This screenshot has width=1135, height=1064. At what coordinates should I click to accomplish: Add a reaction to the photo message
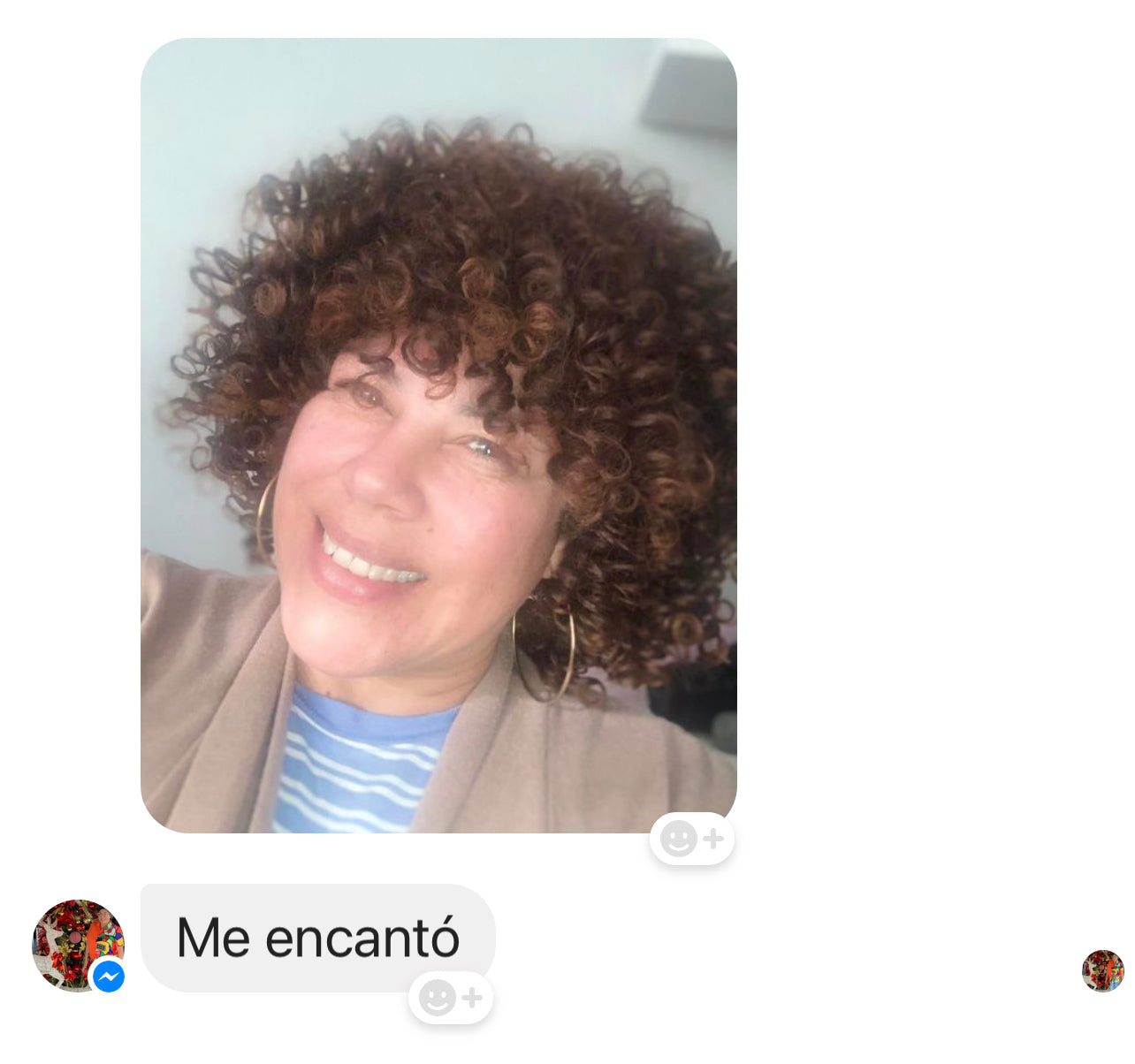coord(691,839)
